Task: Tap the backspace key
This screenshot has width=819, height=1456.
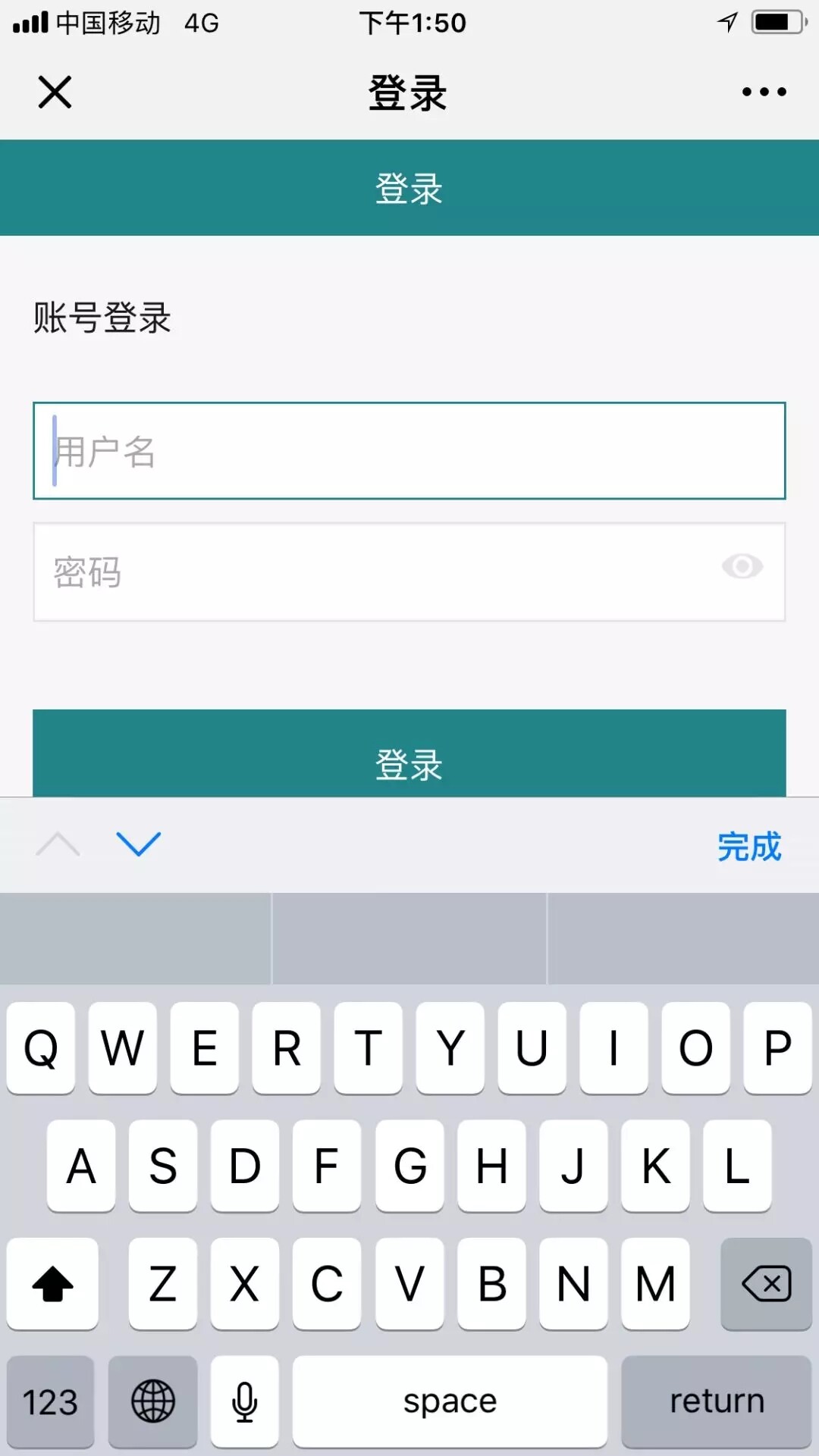Action: (766, 1284)
